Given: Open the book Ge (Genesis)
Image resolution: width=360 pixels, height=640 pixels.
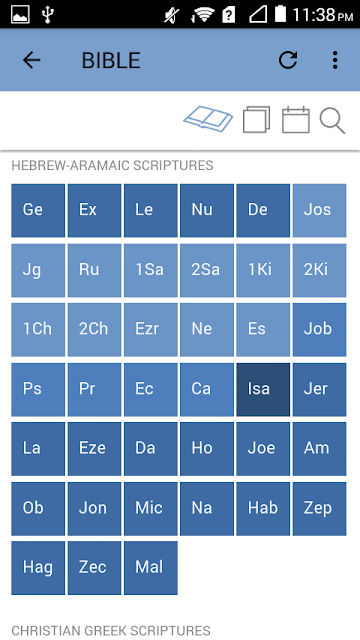Looking at the screenshot, I should (x=38, y=210).
